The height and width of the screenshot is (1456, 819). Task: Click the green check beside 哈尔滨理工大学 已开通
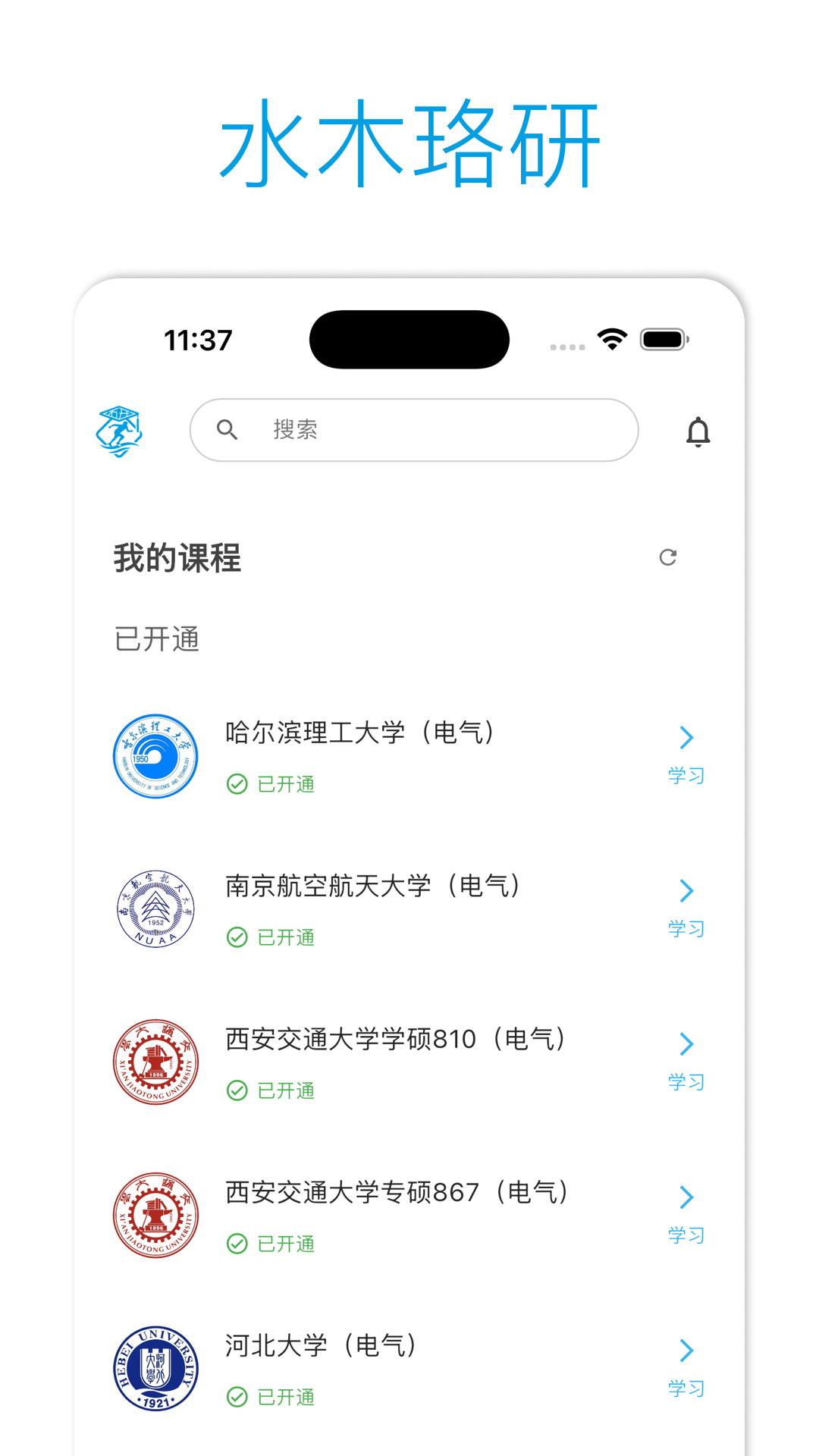point(237,784)
